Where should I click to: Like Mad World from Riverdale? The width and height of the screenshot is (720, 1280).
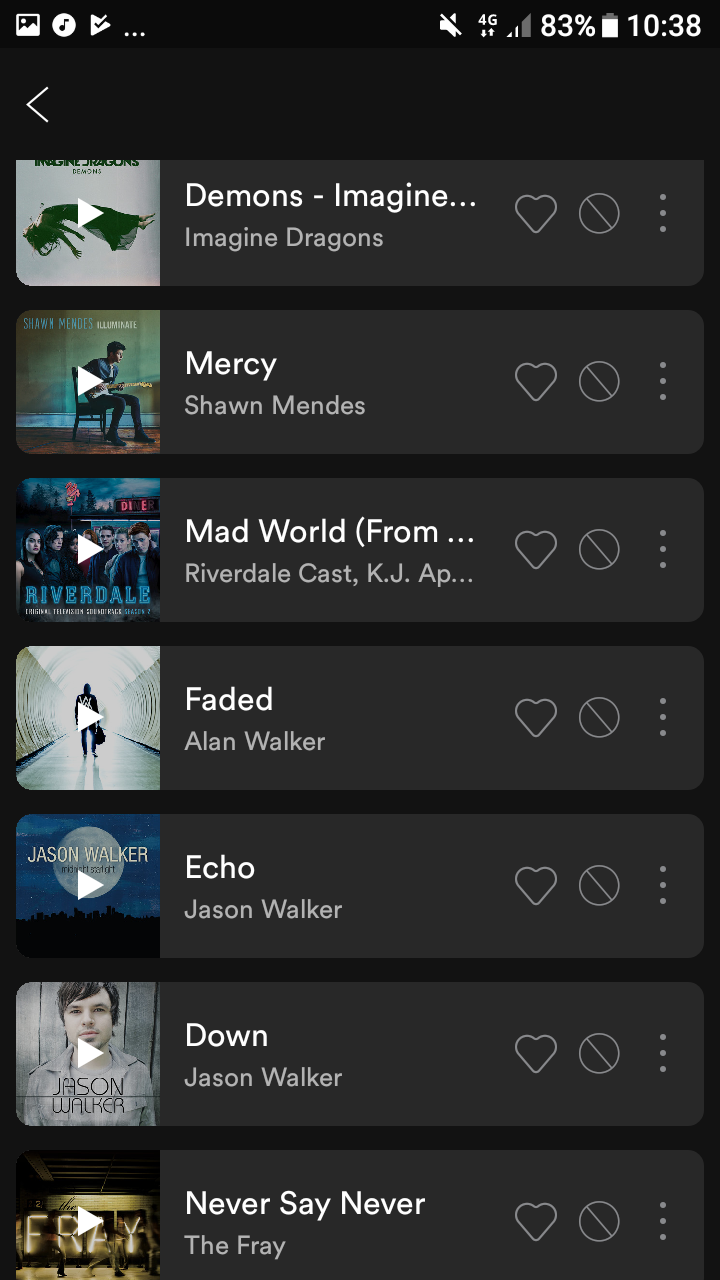click(536, 550)
